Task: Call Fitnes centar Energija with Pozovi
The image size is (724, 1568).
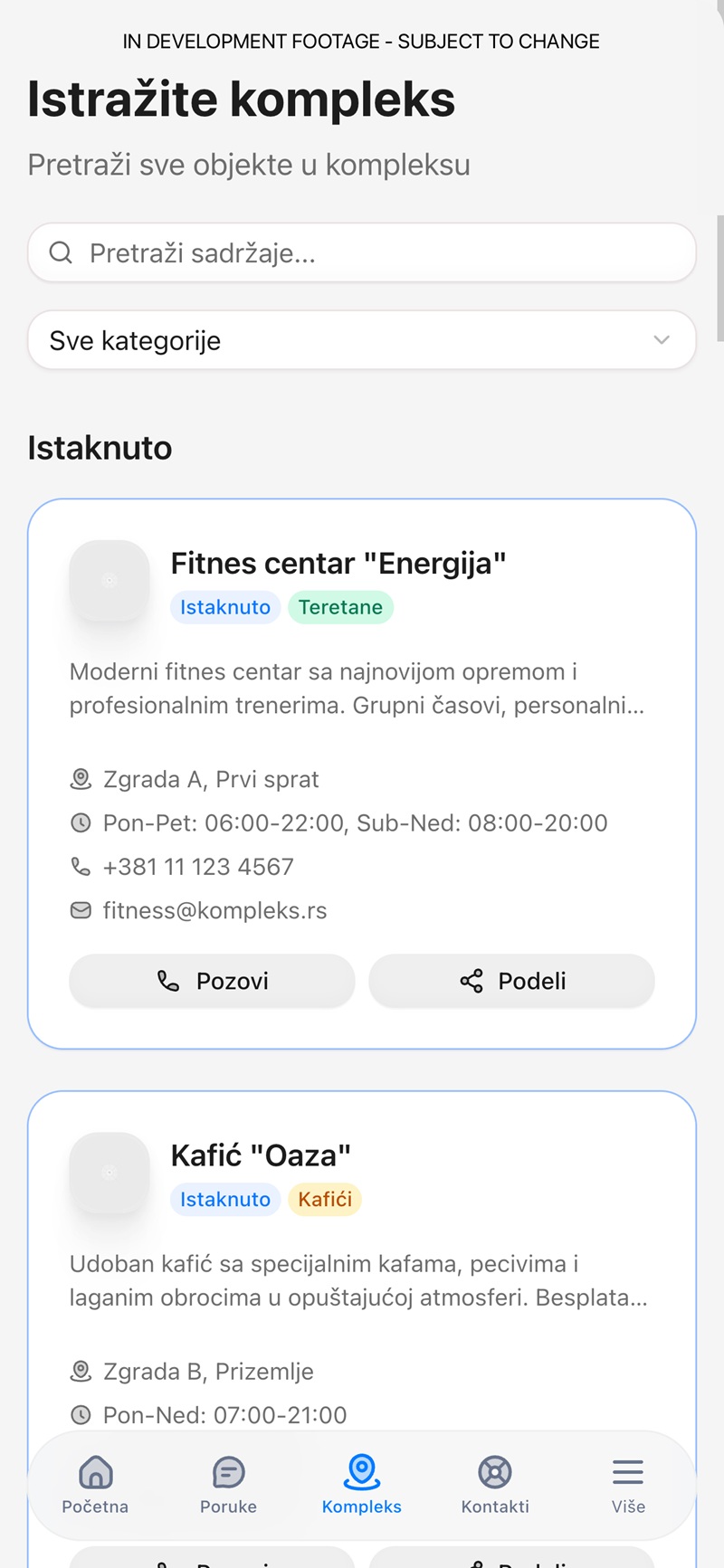Action: [213, 981]
